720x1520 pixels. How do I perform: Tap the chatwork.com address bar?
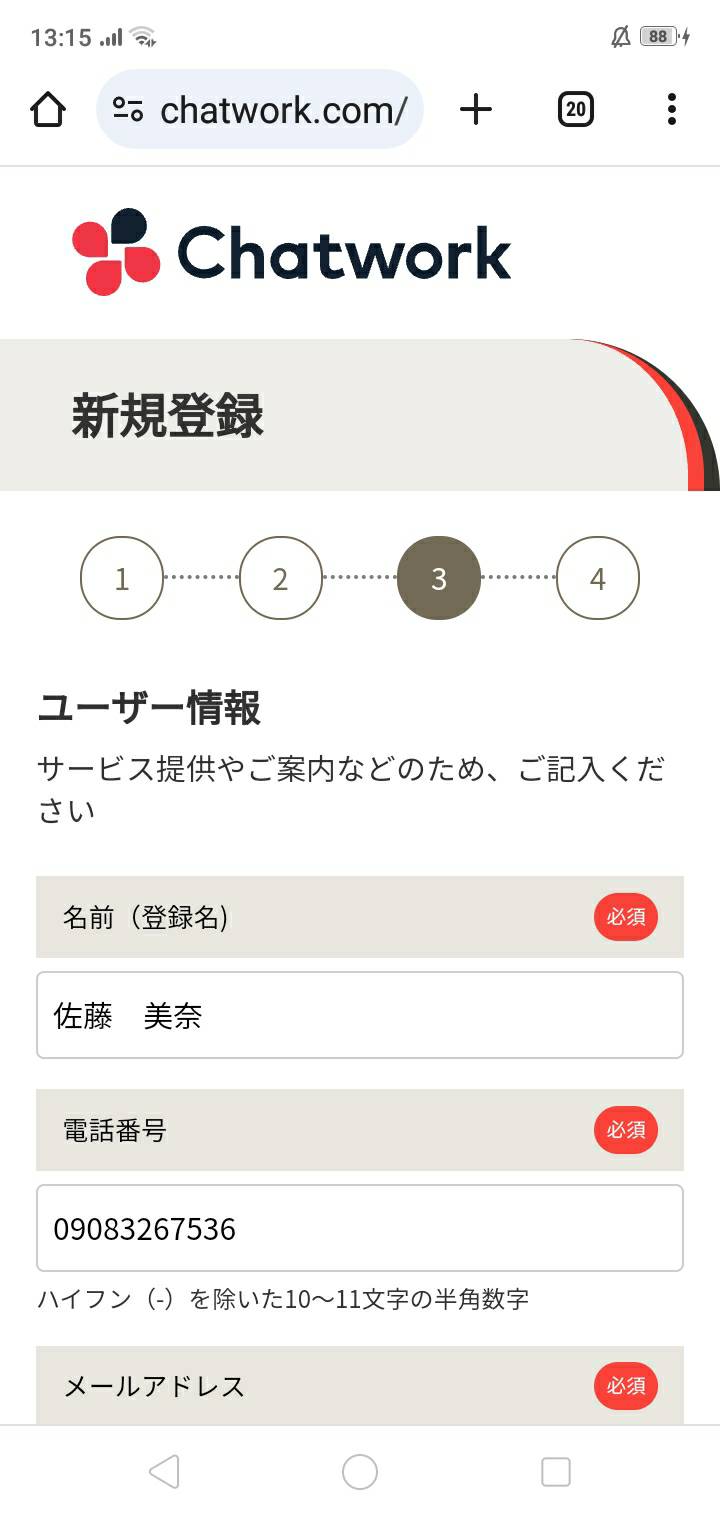pos(260,109)
